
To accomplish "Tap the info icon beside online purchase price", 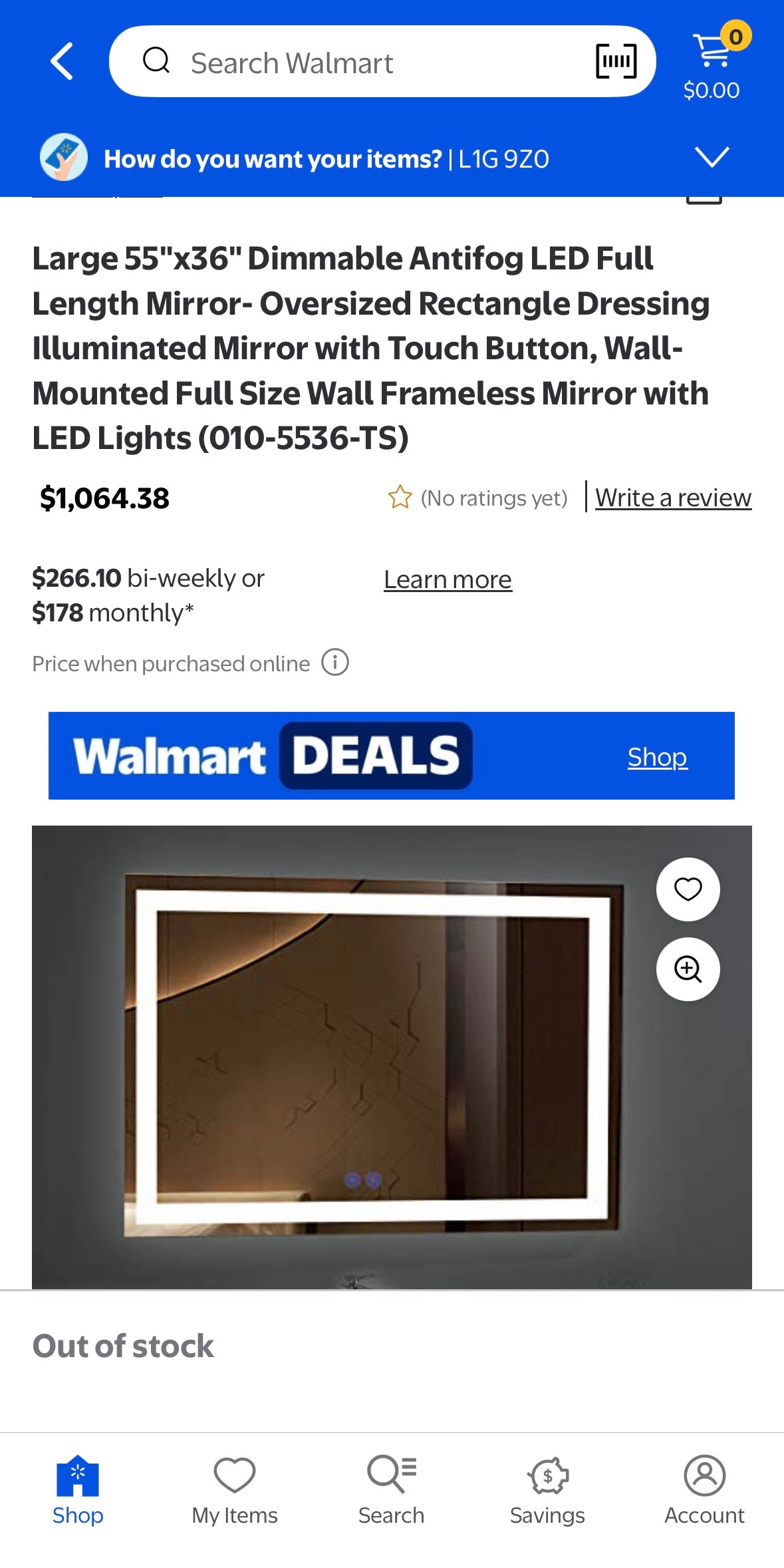I will (335, 663).
